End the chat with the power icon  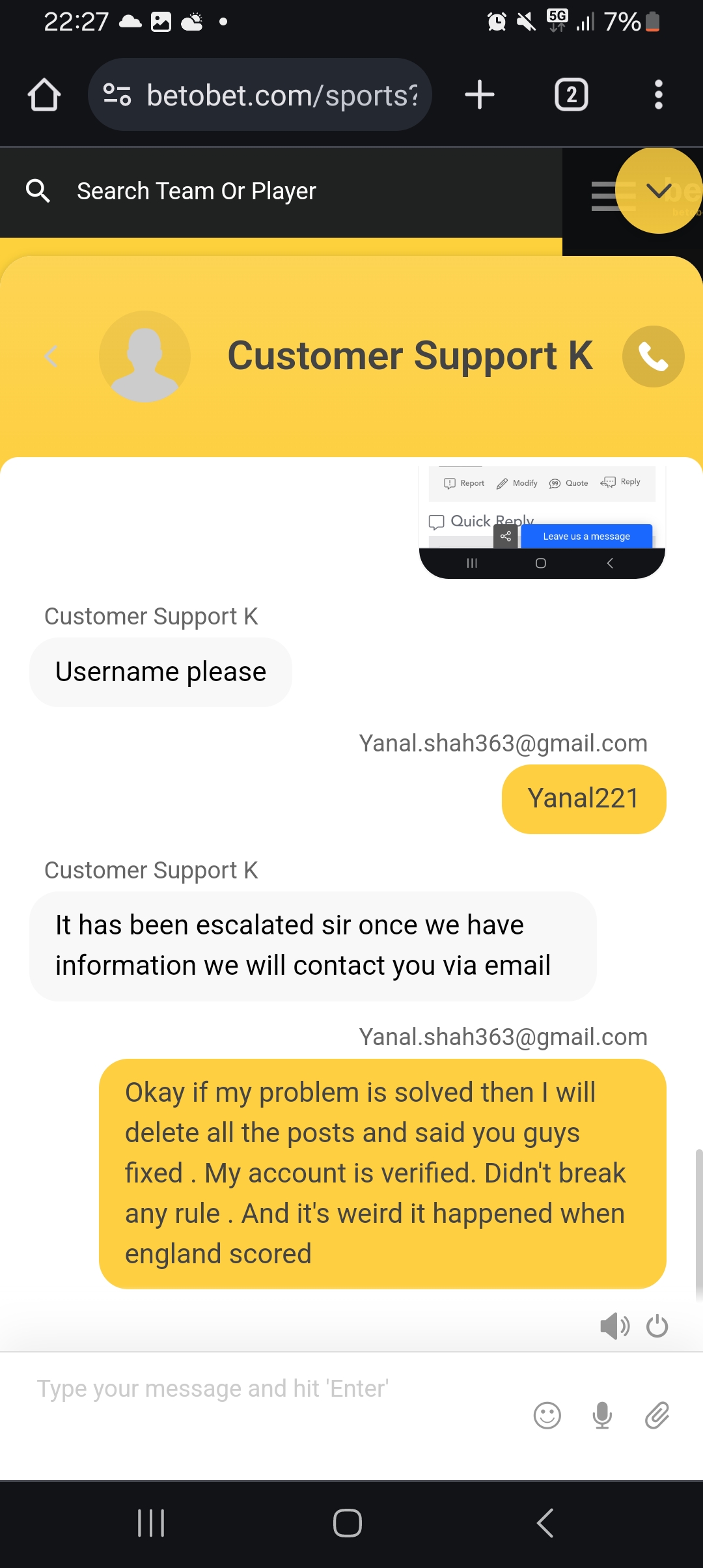click(657, 1326)
